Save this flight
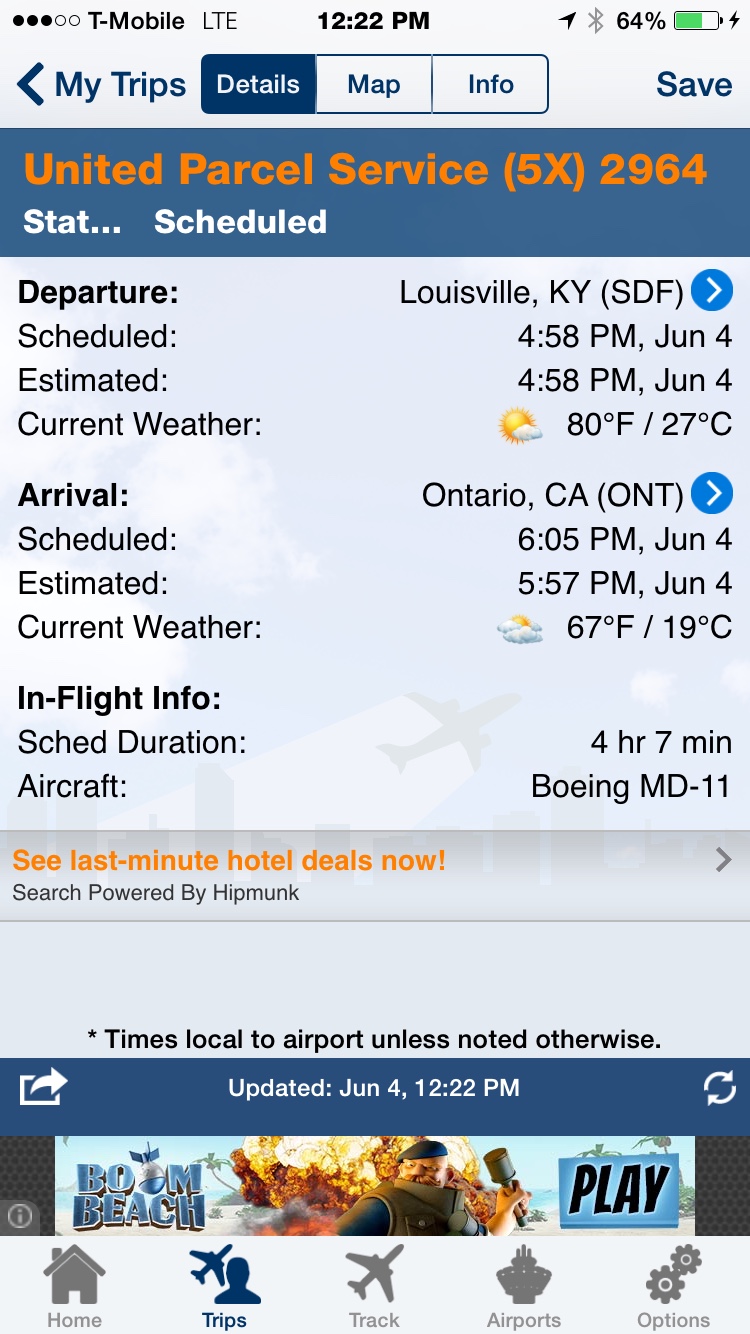Image resolution: width=750 pixels, height=1334 pixels. pyautogui.click(x=694, y=85)
